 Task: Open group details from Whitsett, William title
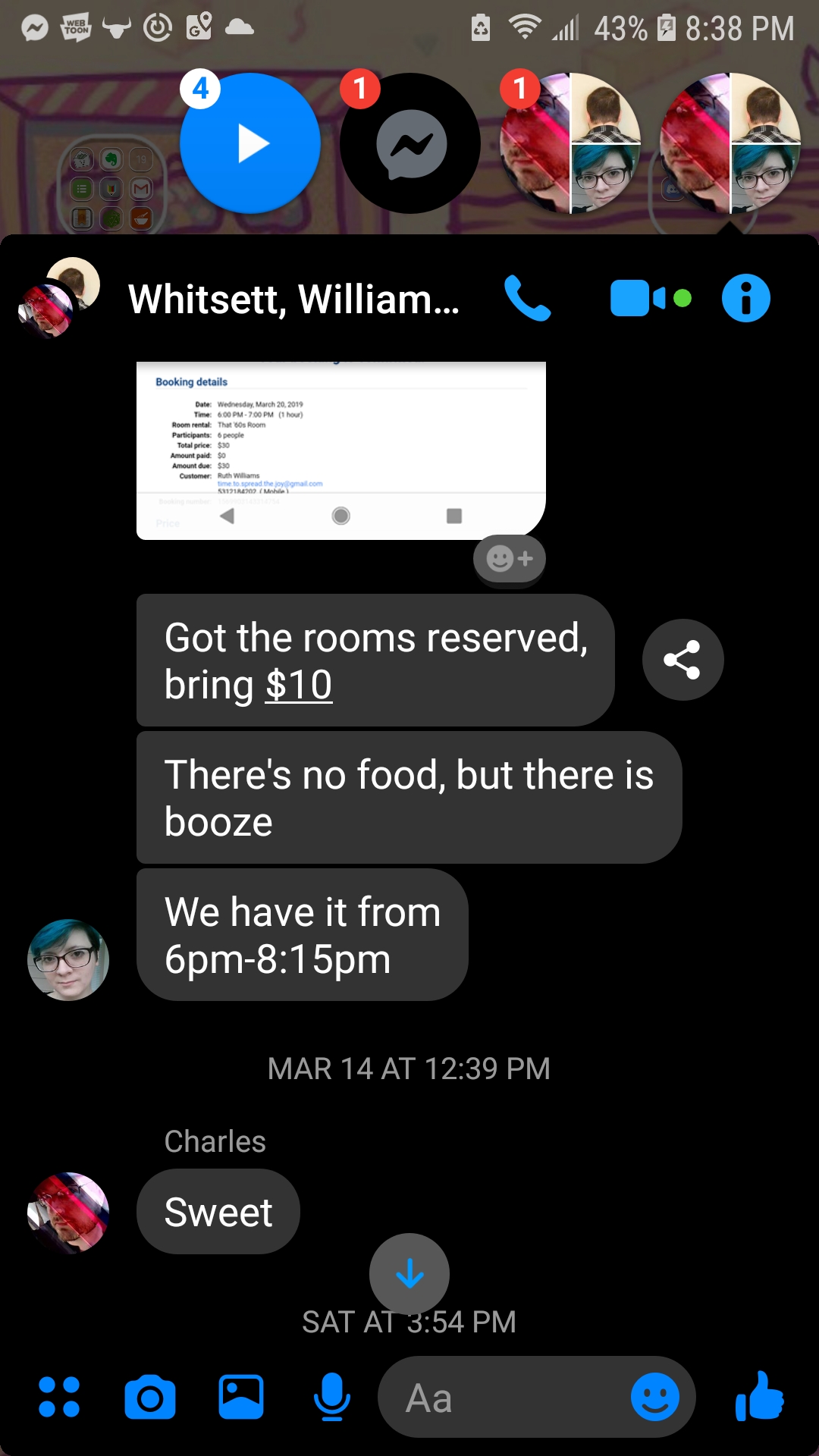293,299
